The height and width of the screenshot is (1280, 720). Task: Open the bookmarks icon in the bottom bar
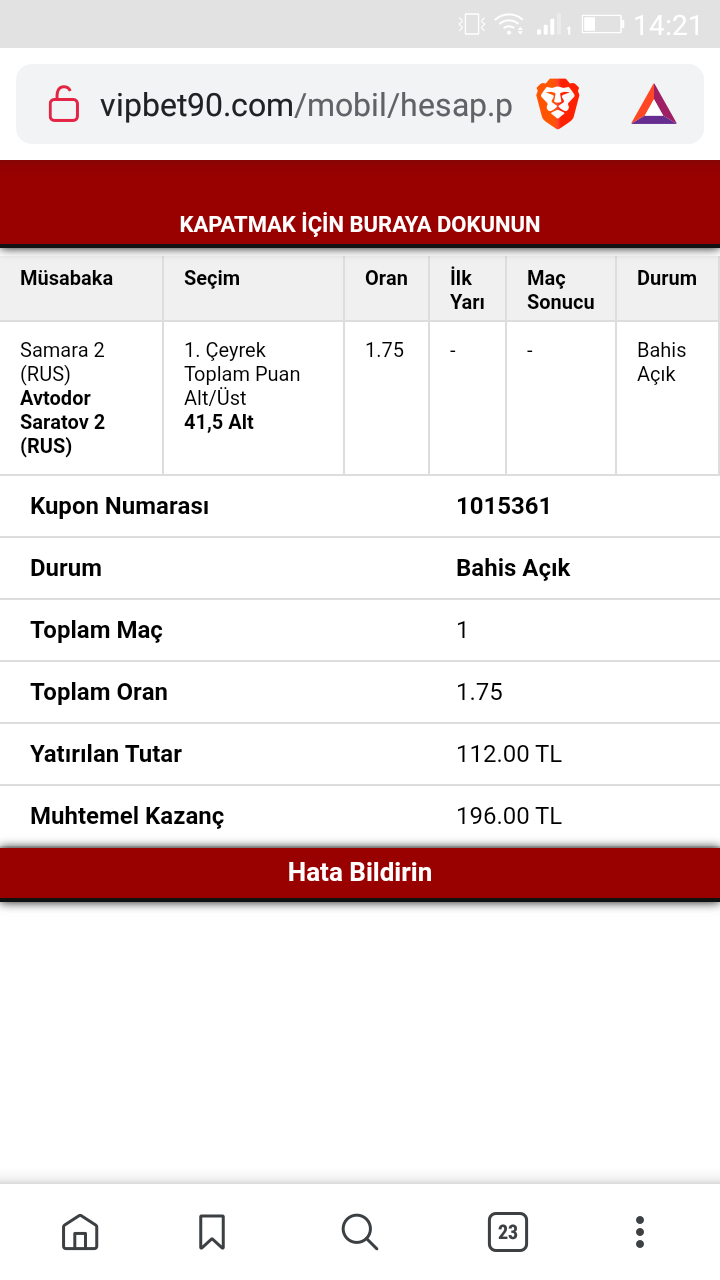coord(211,1231)
